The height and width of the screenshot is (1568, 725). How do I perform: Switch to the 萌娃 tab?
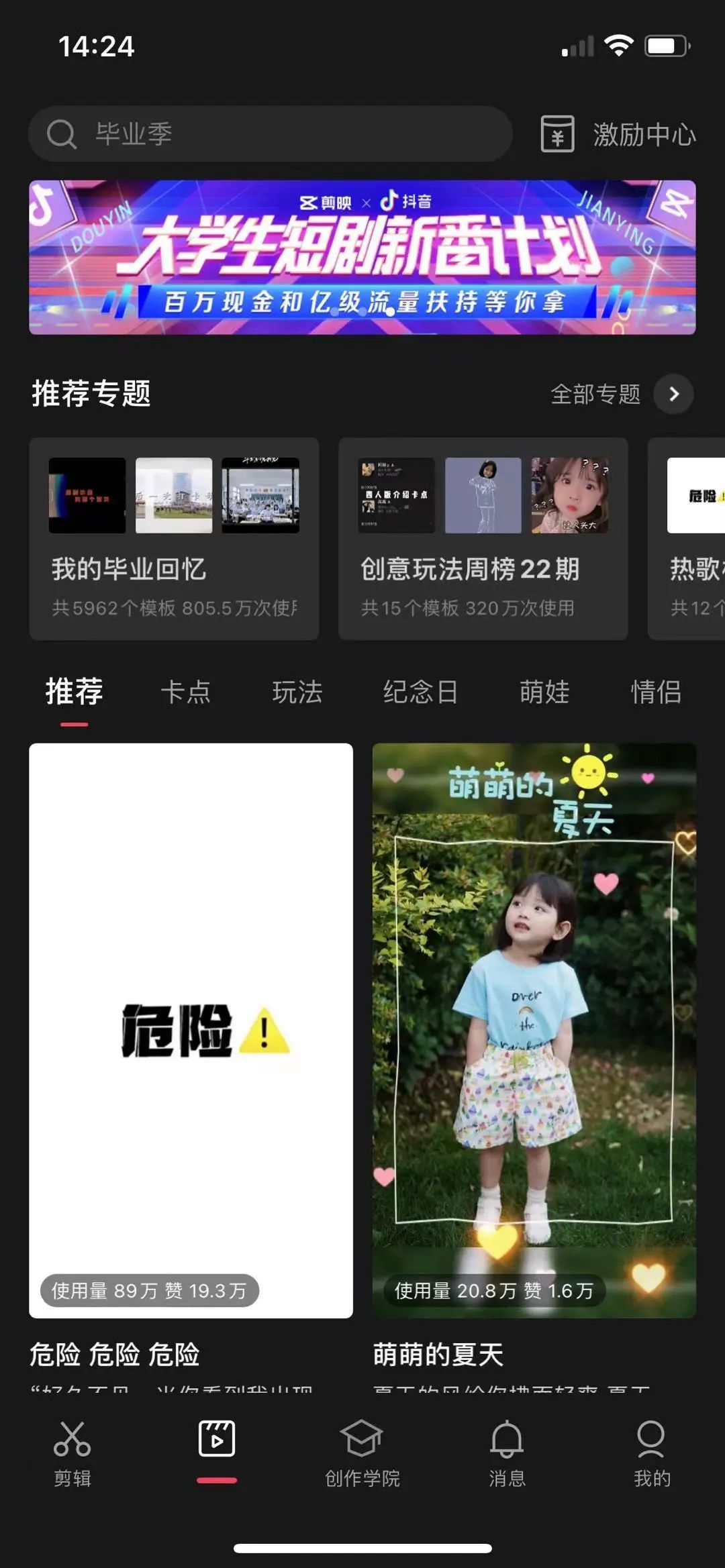544,692
